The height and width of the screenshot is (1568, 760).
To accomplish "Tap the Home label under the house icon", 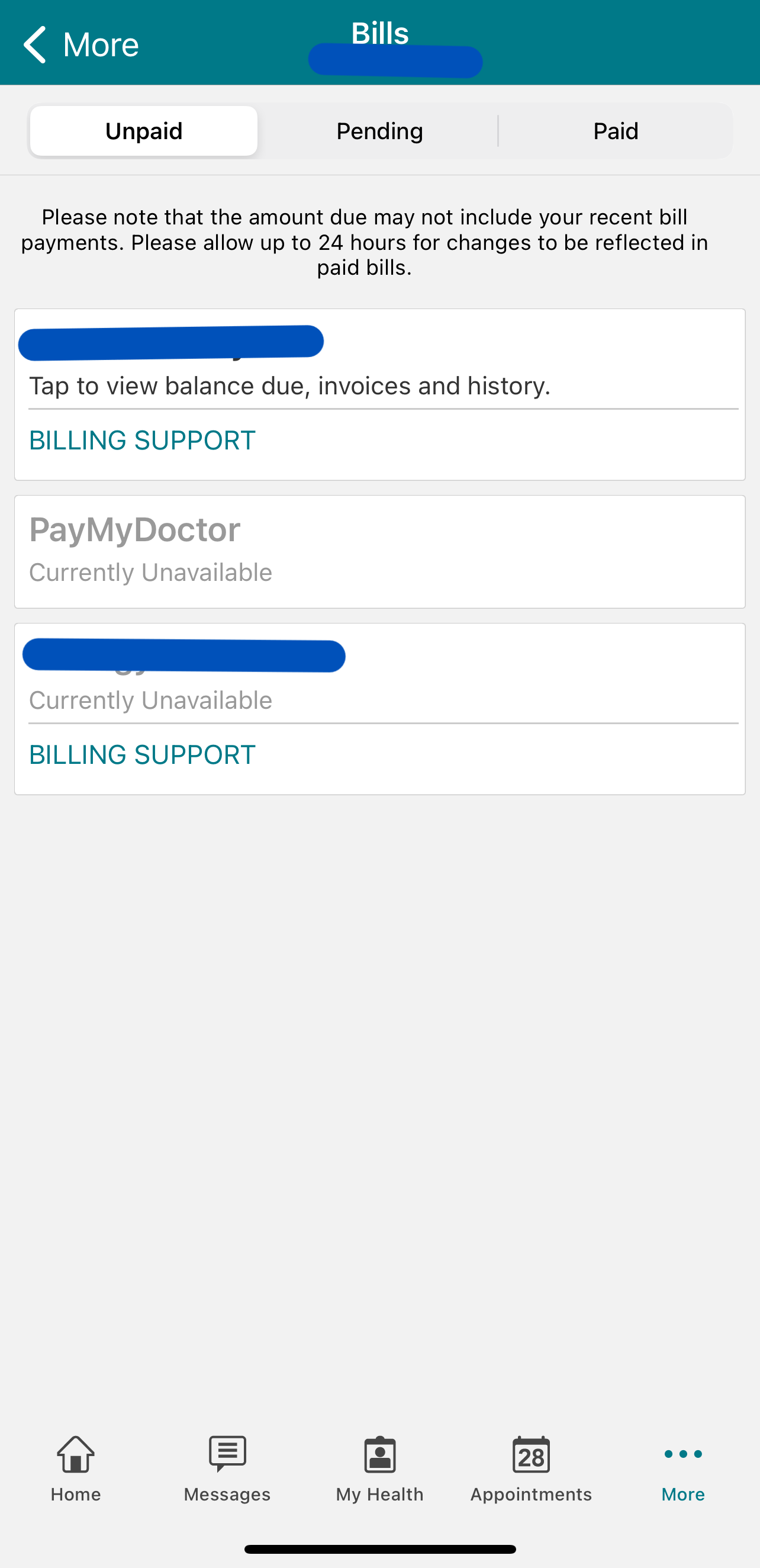I will [75, 1495].
